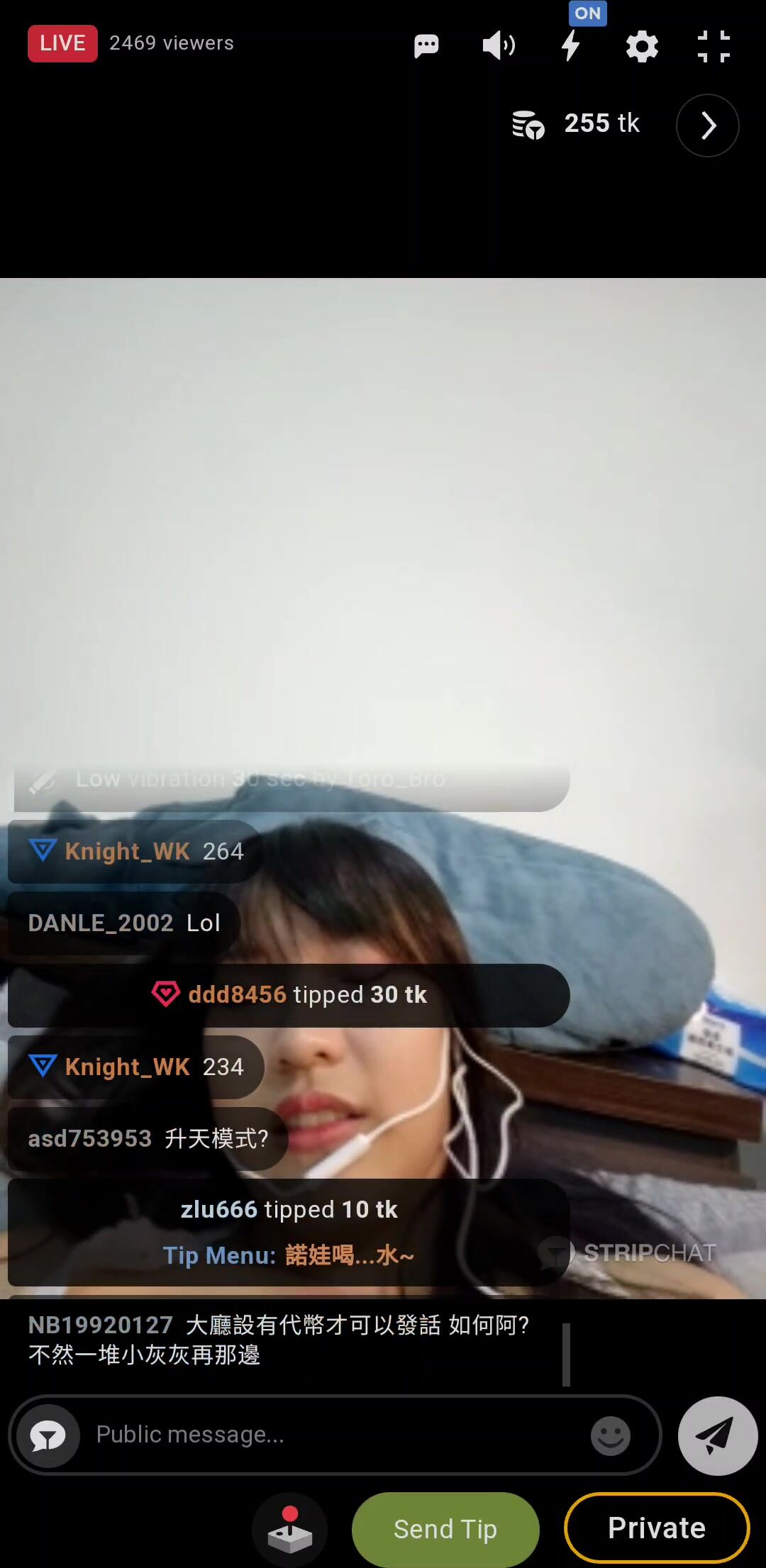Open the joystick toy control

290,1529
